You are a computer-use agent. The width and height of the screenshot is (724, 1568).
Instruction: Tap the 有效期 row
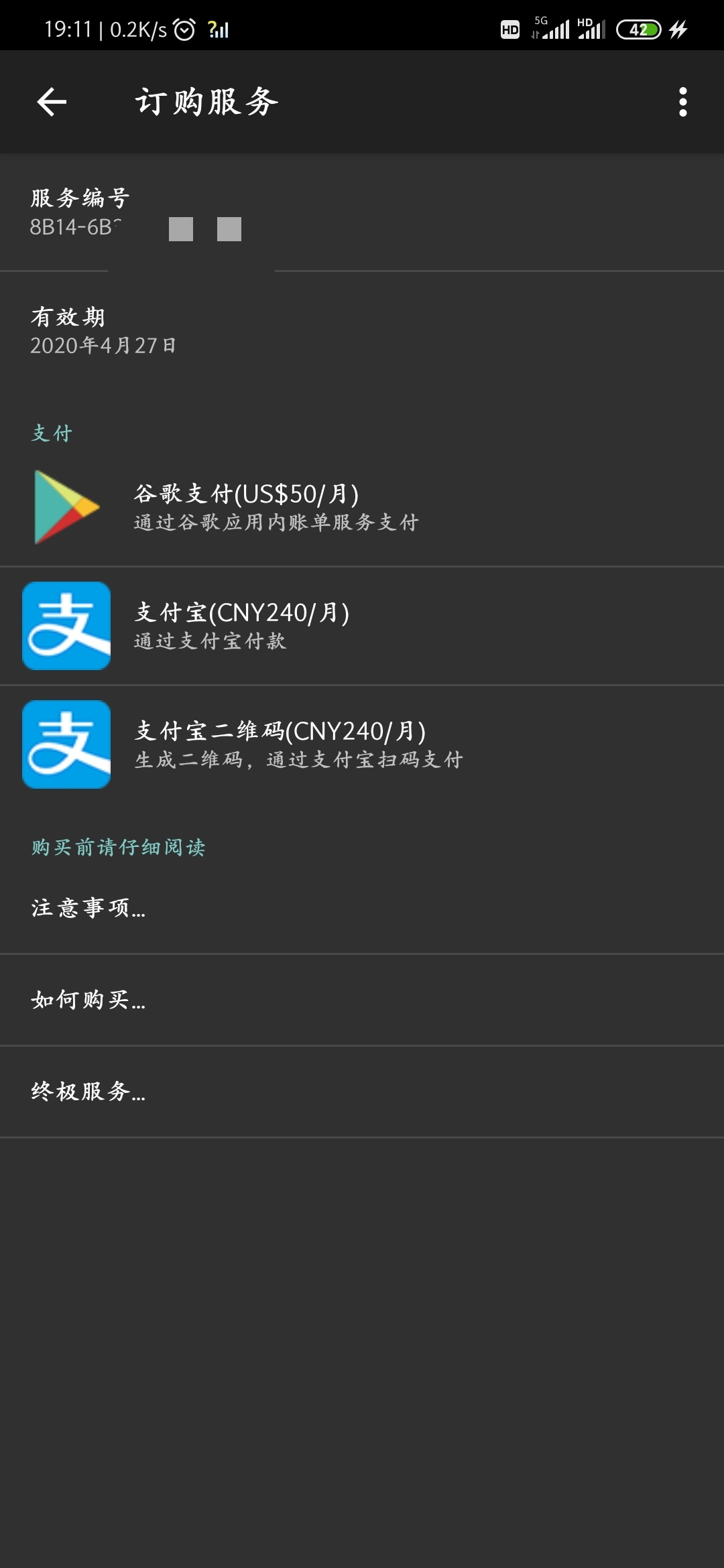(362, 331)
